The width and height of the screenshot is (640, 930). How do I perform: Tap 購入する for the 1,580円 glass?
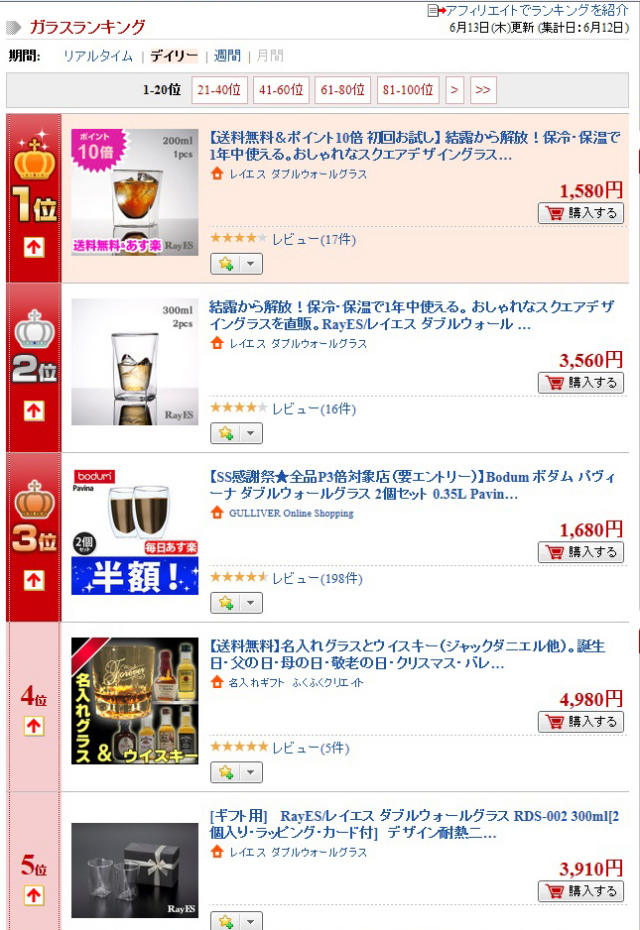tap(581, 213)
